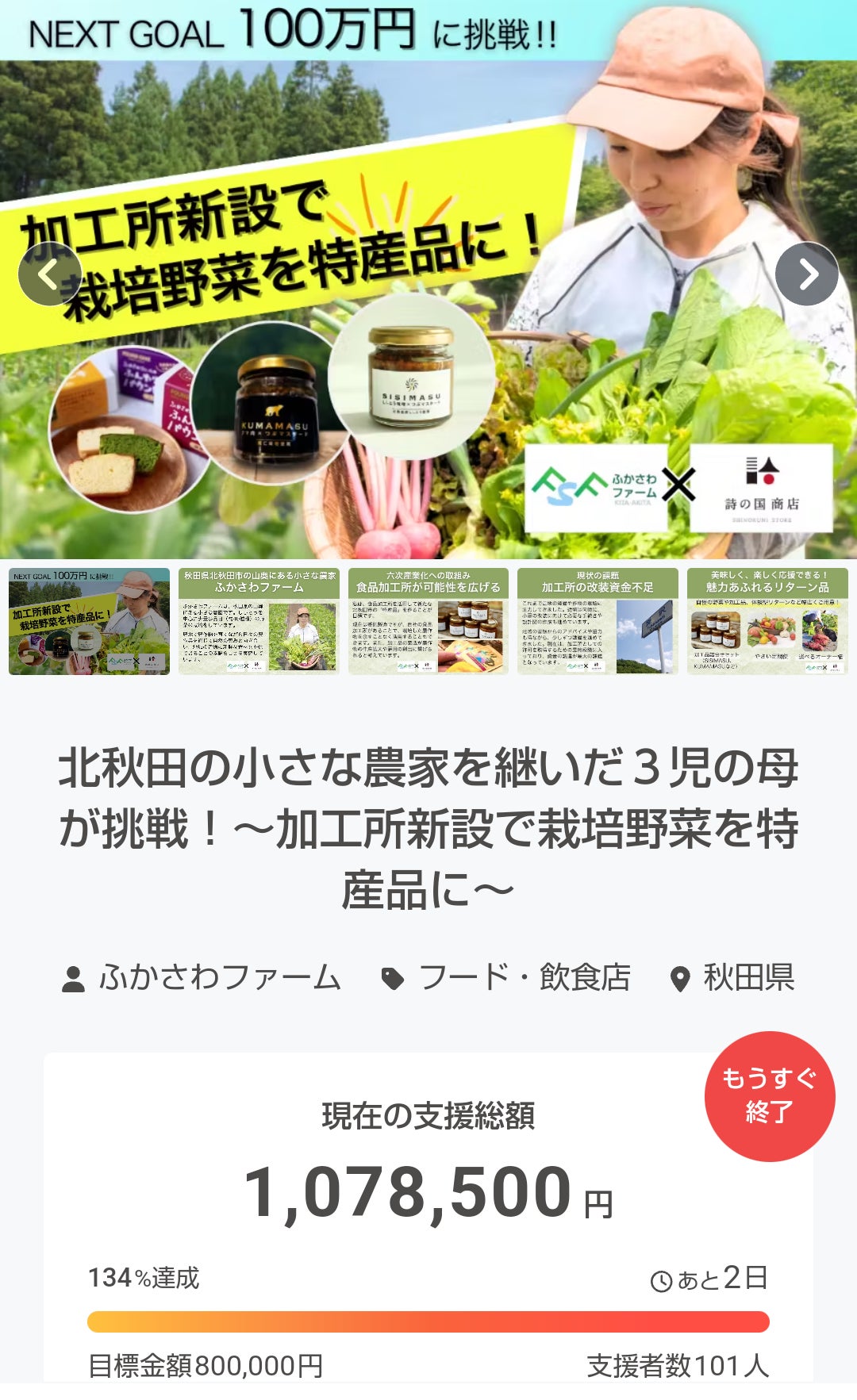Viewport: 857px width, 1400px height.
Task: View the 食品加工所が可能性を広げる thumbnail
Action: 428,622
